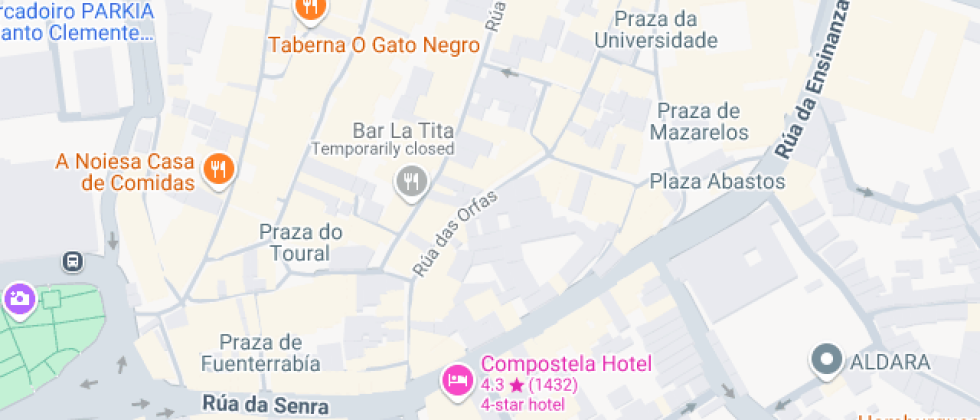The image size is (980, 420).
Task: Select A Noiesa Casa de Comidas marker
Action: (x=219, y=170)
